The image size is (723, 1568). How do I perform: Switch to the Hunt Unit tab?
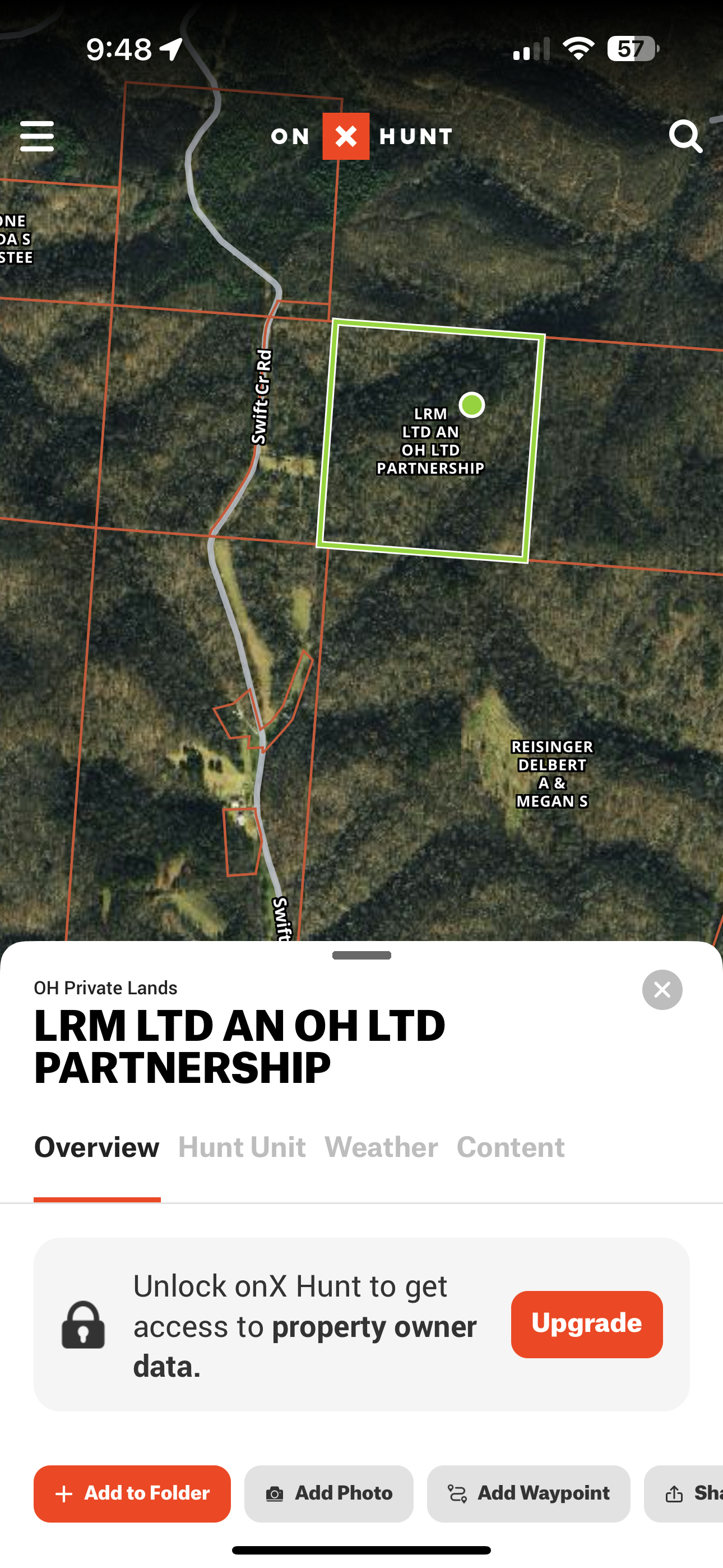242,1147
